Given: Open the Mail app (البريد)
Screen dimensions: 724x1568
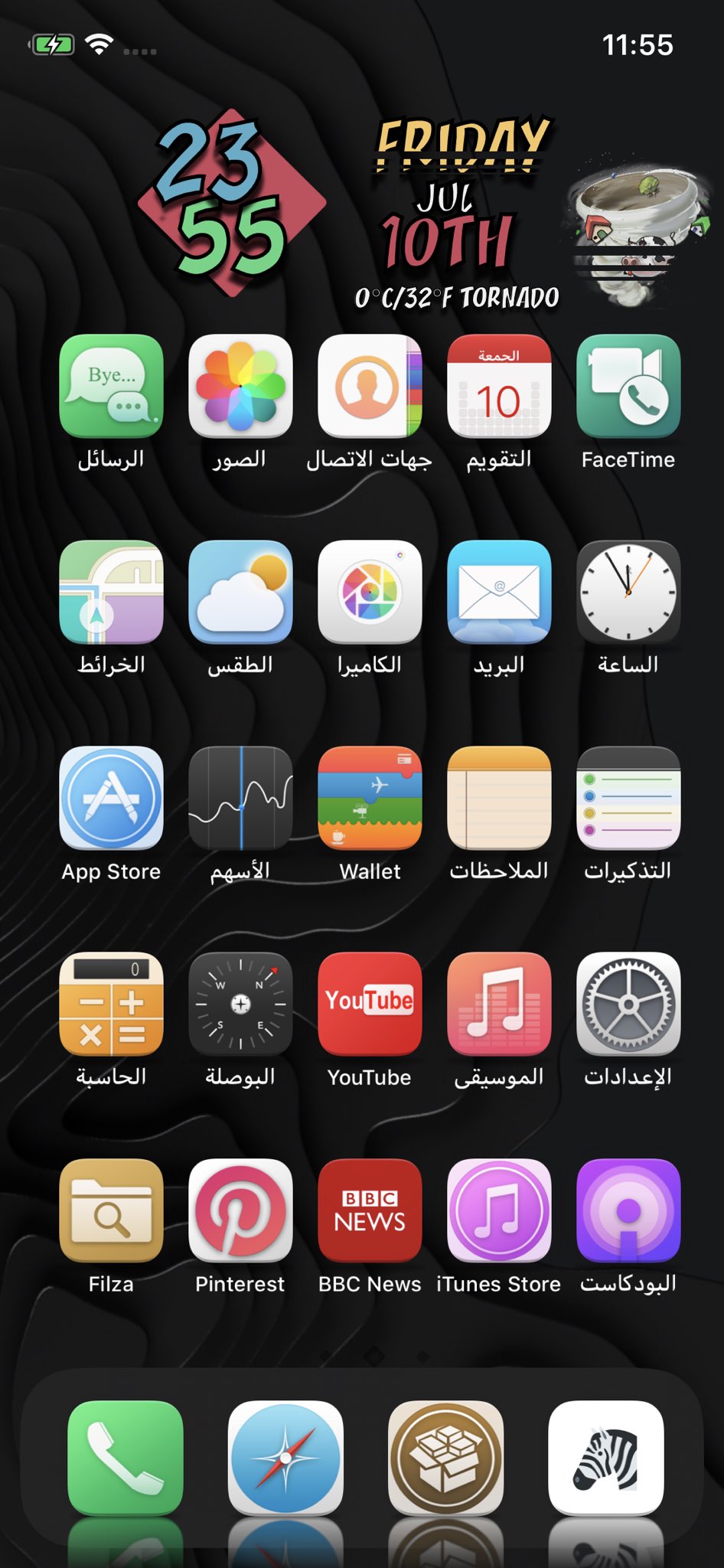Looking at the screenshot, I should 499,592.
